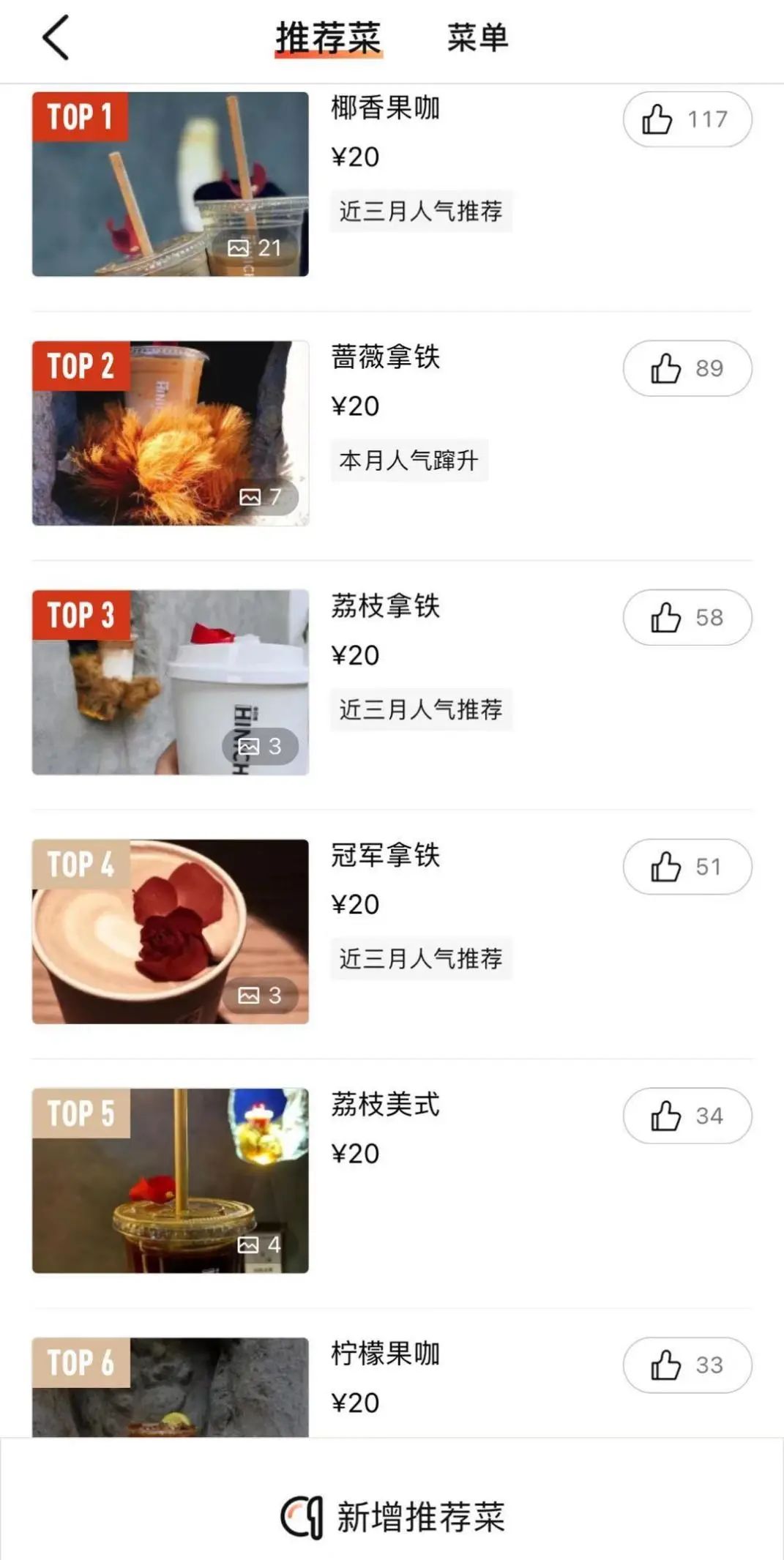Screen dimensions: 784x1560
Task: Open the TOP 6 柠檬果咖 photo
Action: point(170,1387)
